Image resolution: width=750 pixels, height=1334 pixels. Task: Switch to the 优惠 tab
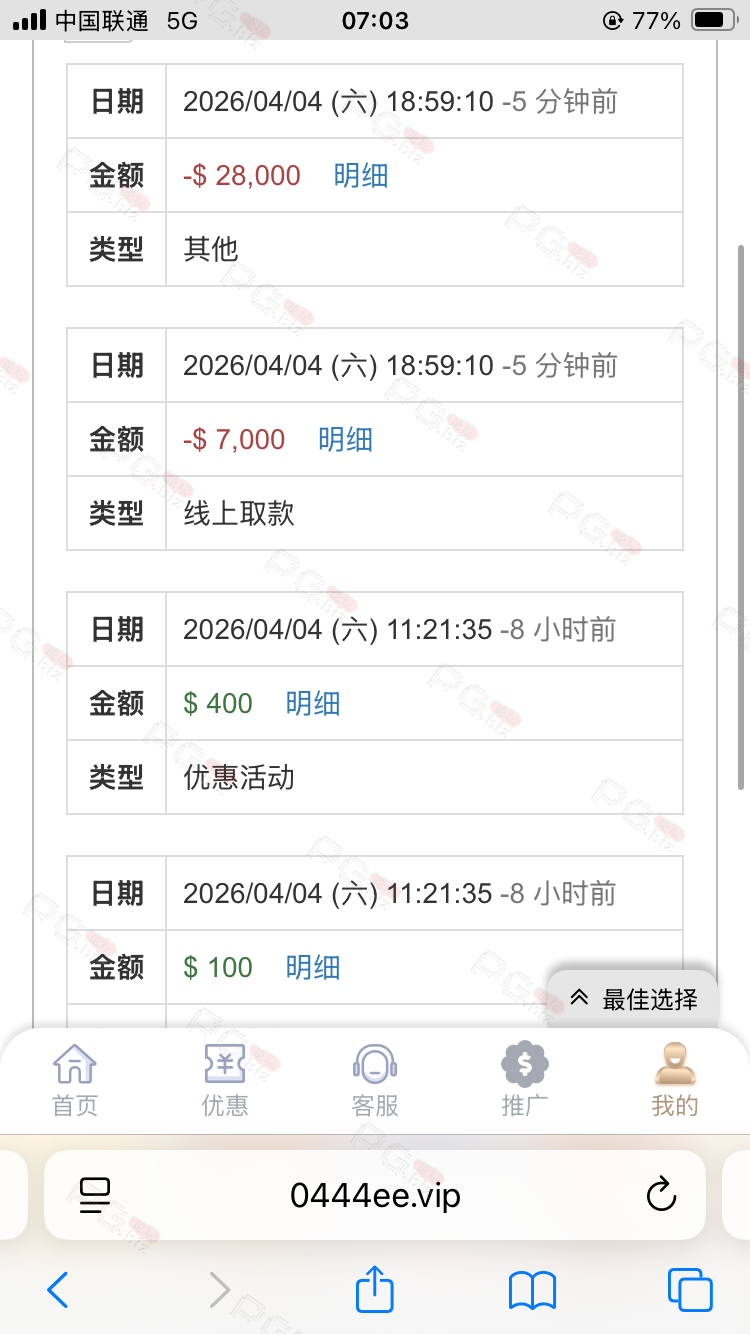pyautogui.click(x=225, y=1080)
